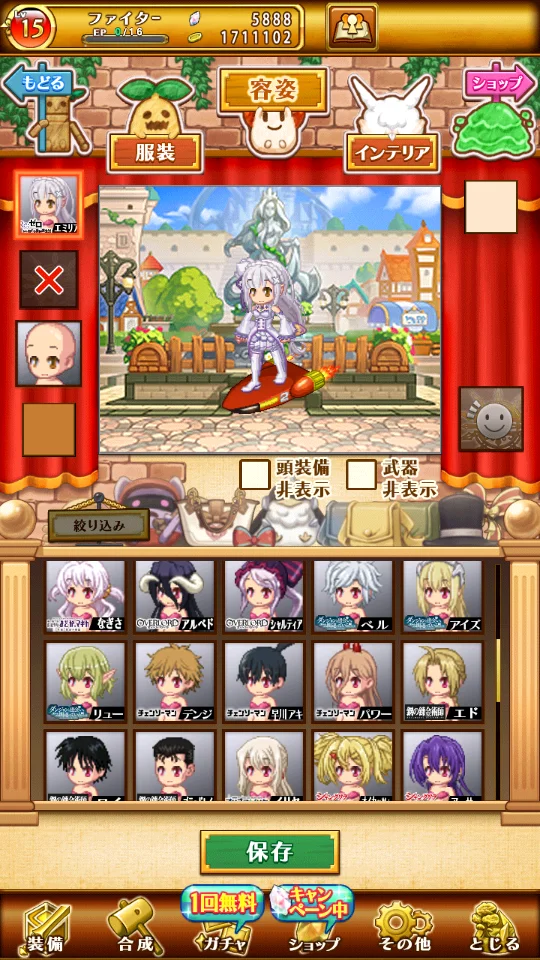Open the friends book icon in header

pos(351,27)
